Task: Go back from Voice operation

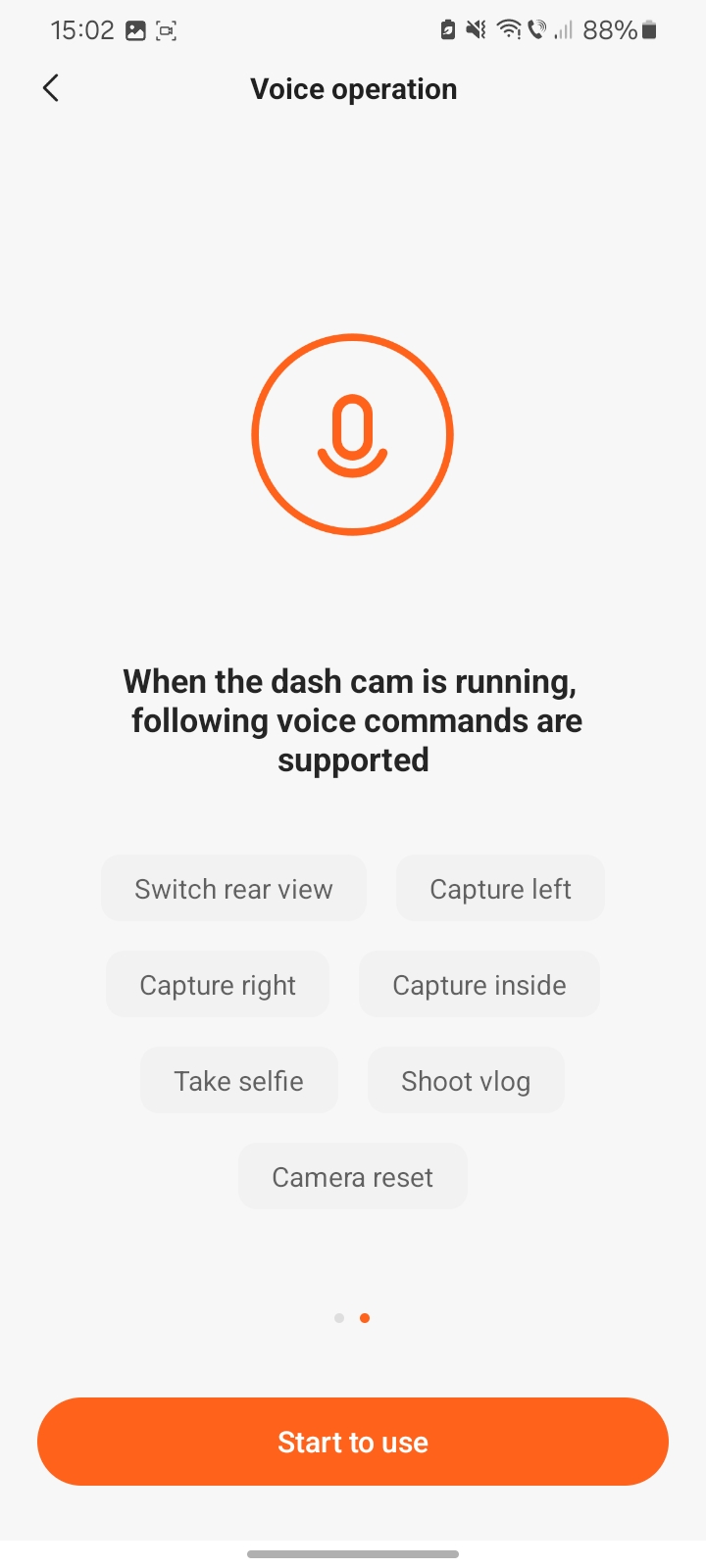Action: (x=51, y=88)
